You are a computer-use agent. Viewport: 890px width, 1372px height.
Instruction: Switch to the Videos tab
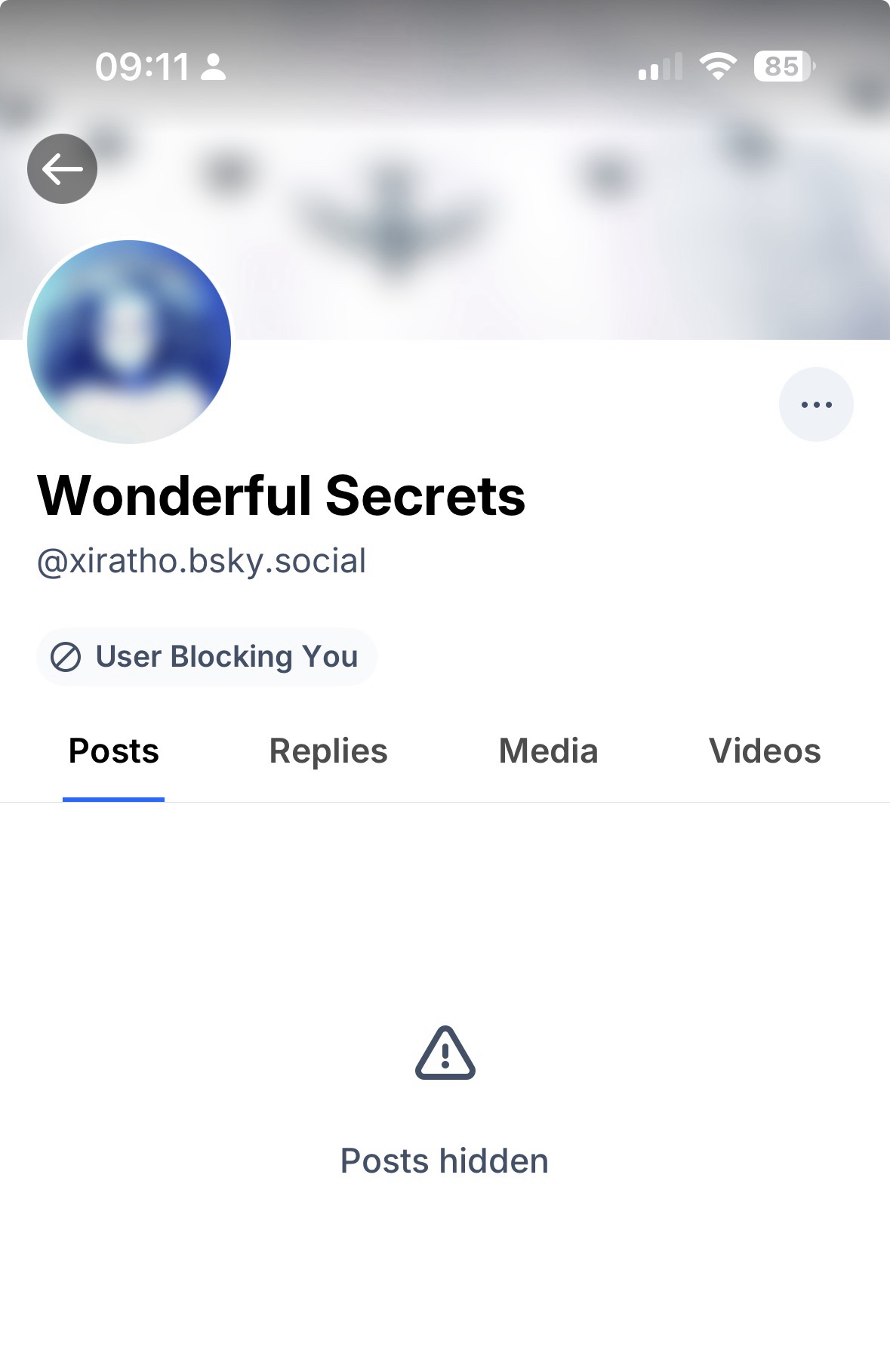point(764,751)
